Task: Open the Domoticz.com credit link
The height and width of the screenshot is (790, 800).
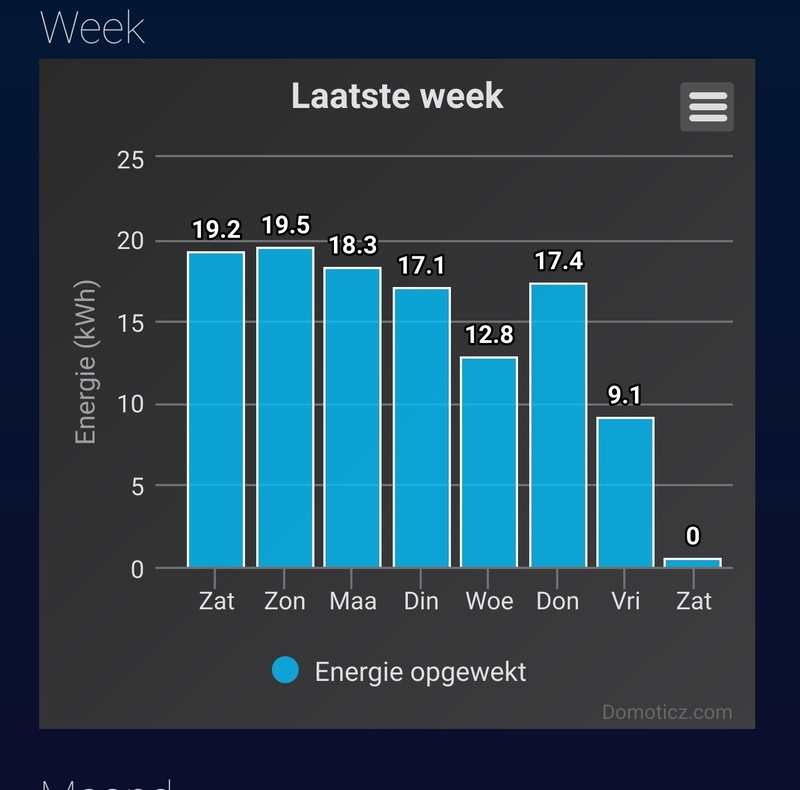Action: click(x=667, y=713)
